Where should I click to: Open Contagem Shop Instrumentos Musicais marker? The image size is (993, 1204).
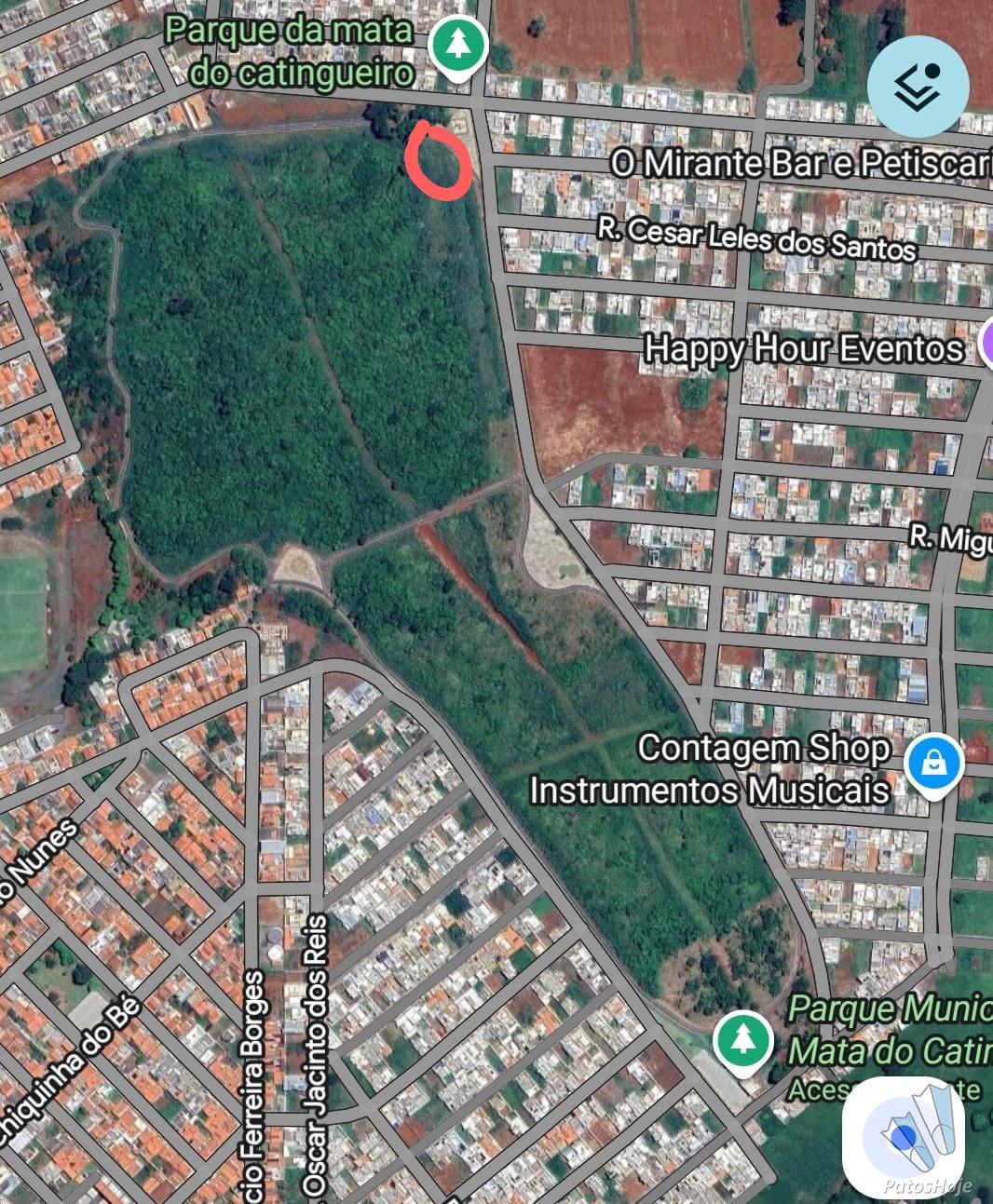(x=933, y=764)
